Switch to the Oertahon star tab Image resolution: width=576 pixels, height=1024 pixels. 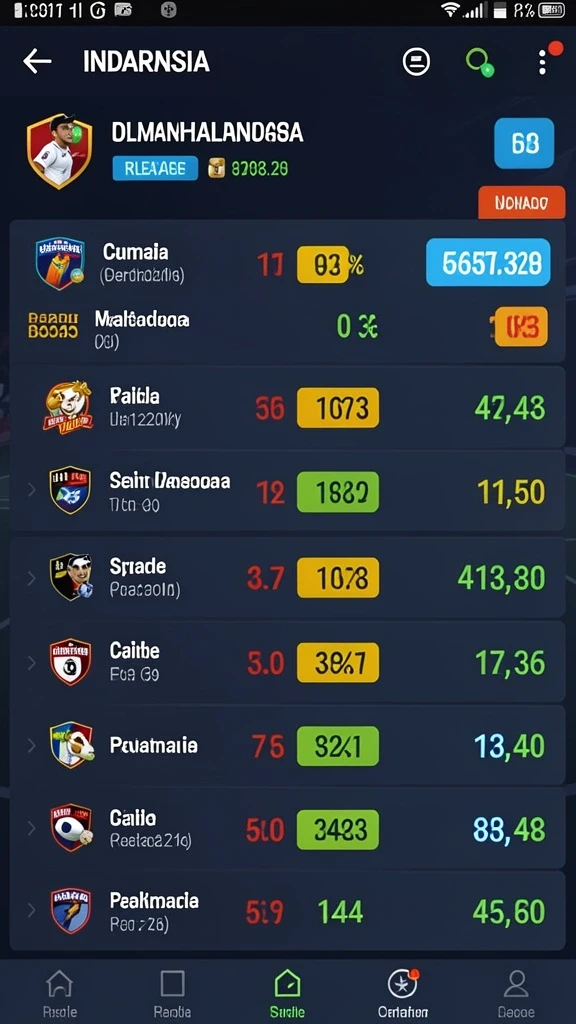click(403, 993)
